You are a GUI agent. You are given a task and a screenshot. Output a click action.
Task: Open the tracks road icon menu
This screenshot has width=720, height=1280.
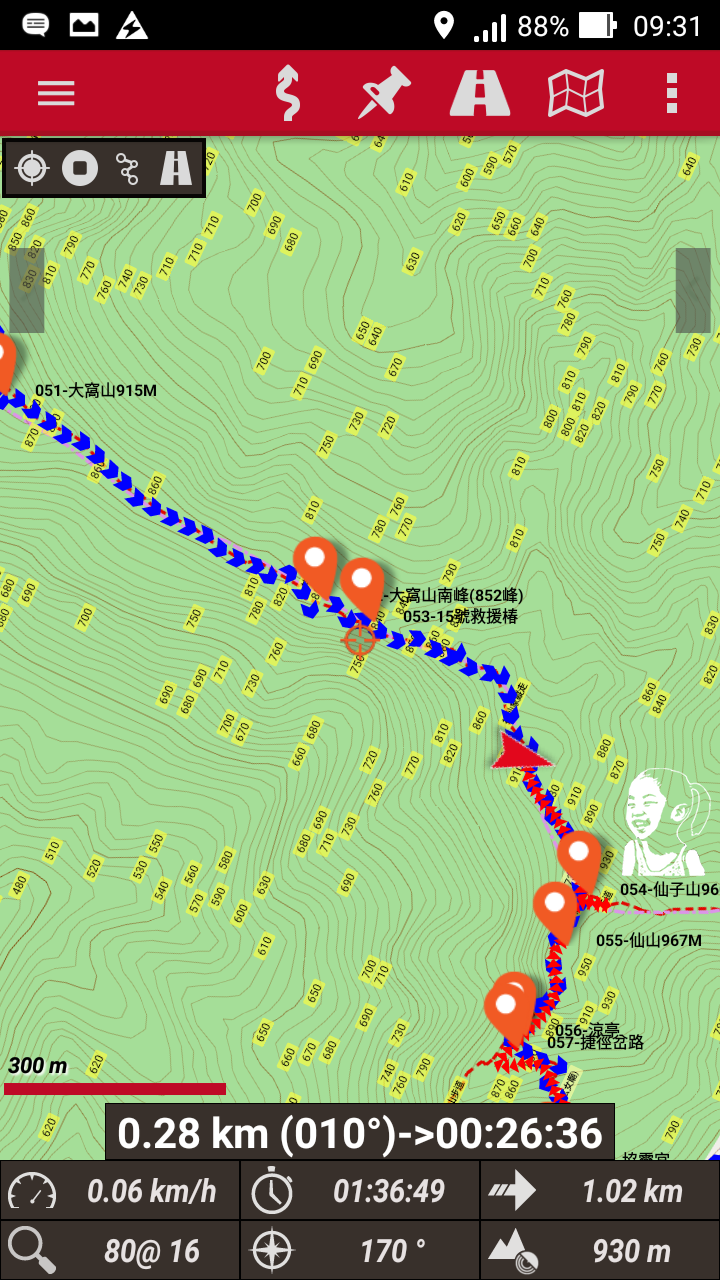point(480,93)
